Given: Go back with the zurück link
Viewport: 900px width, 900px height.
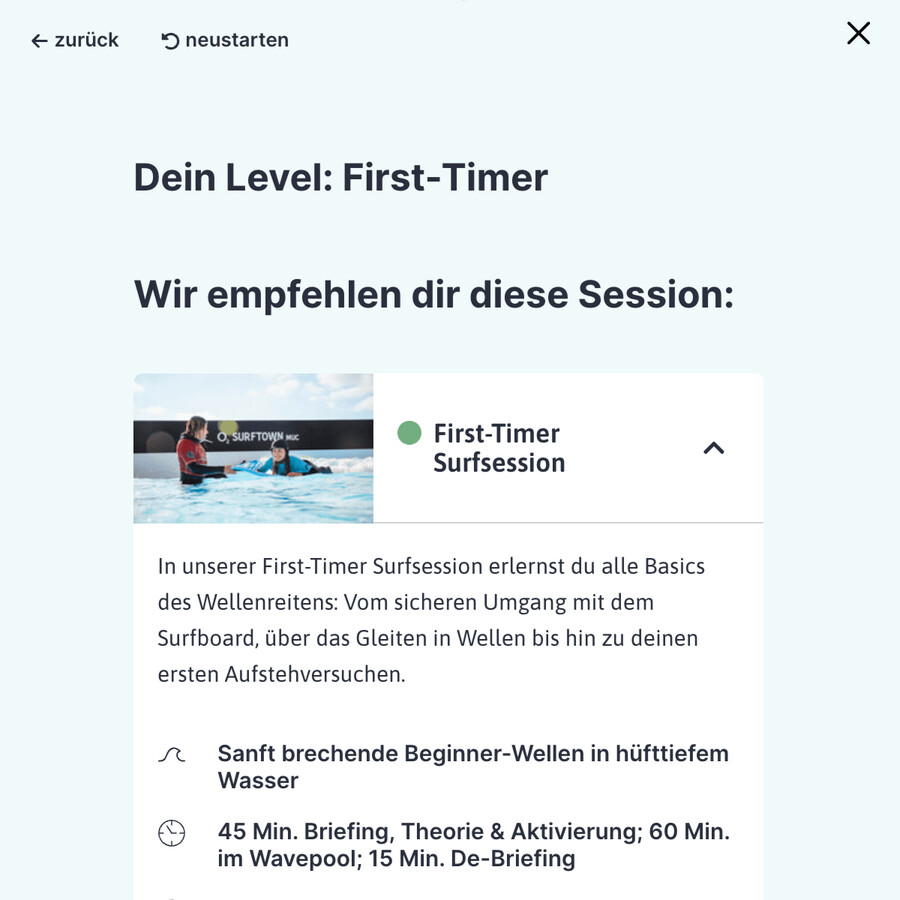Looking at the screenshot, I should (75, 40).
